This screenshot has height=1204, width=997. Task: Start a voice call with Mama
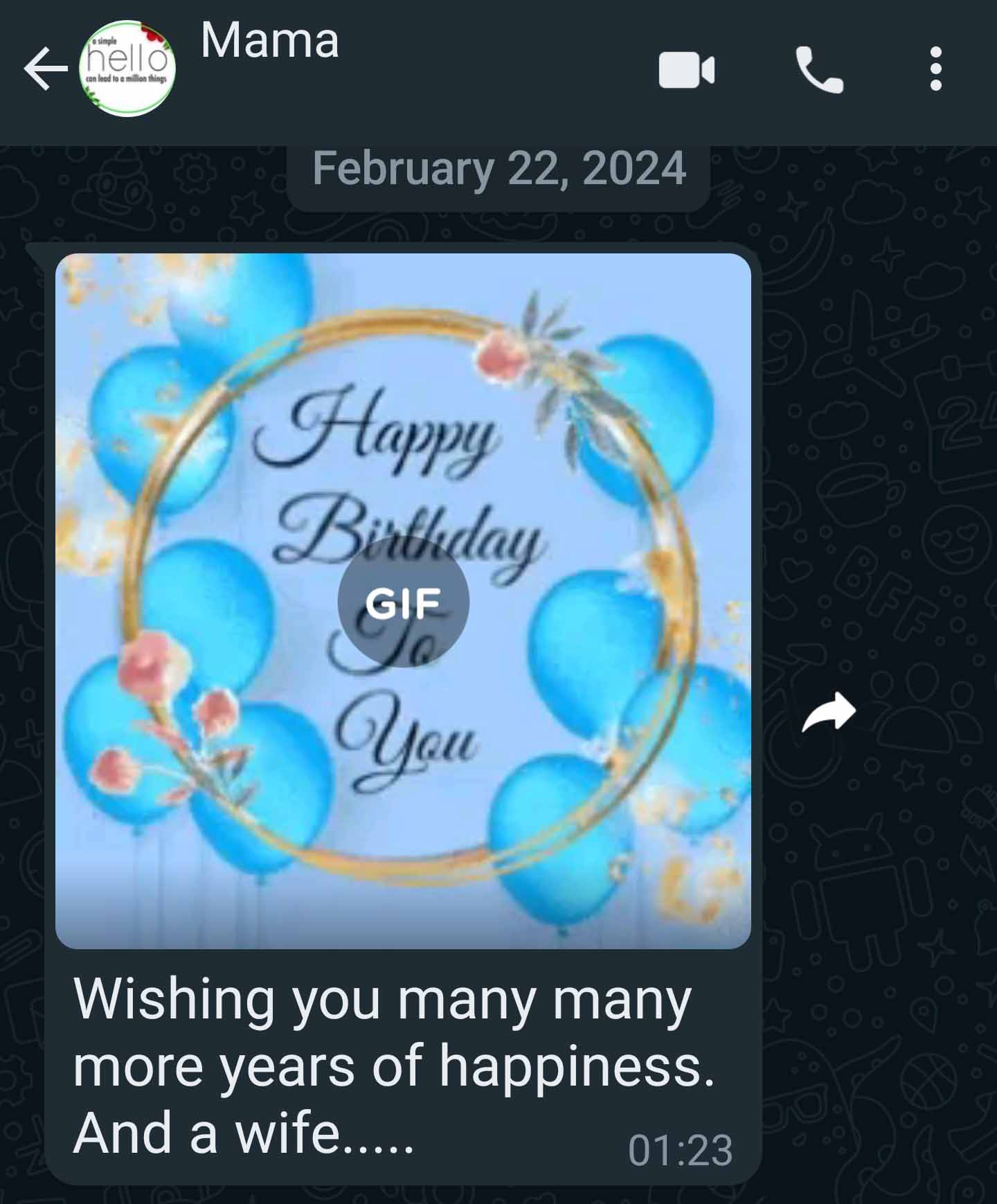820,69
